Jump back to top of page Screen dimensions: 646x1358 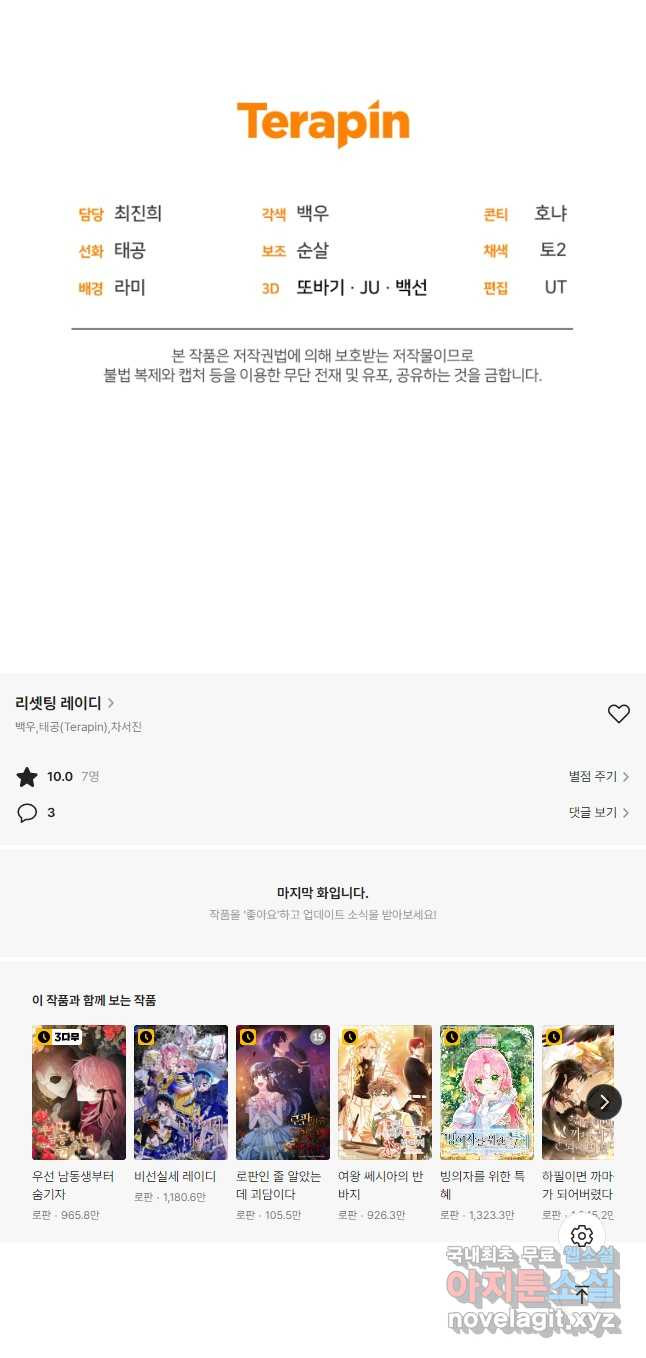pyautogui.click(x=582, y=1295)
